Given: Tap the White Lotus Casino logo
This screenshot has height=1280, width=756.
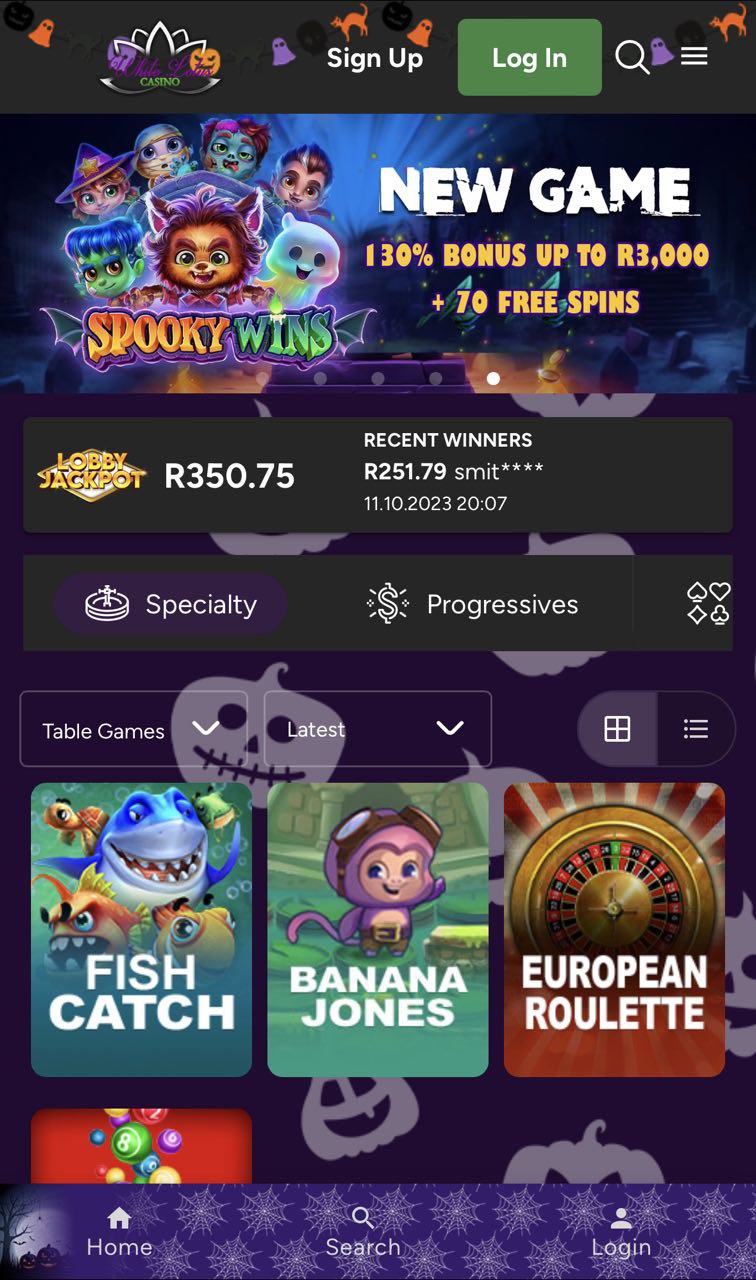Looking at the screenshot, I should [x=160, y=57].
